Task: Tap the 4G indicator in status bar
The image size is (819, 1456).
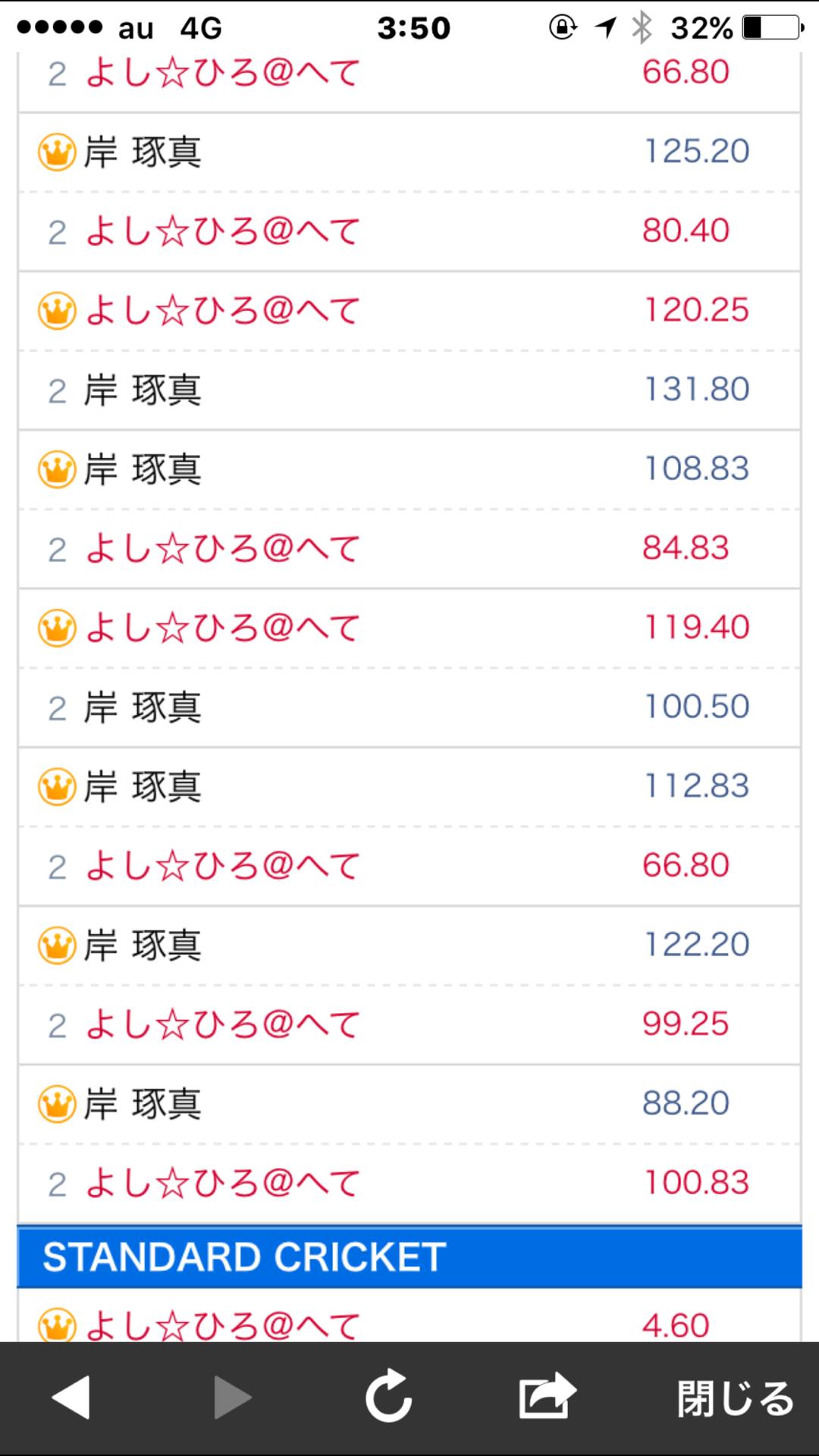Action: pyautogui.click(x=201, y=27)
